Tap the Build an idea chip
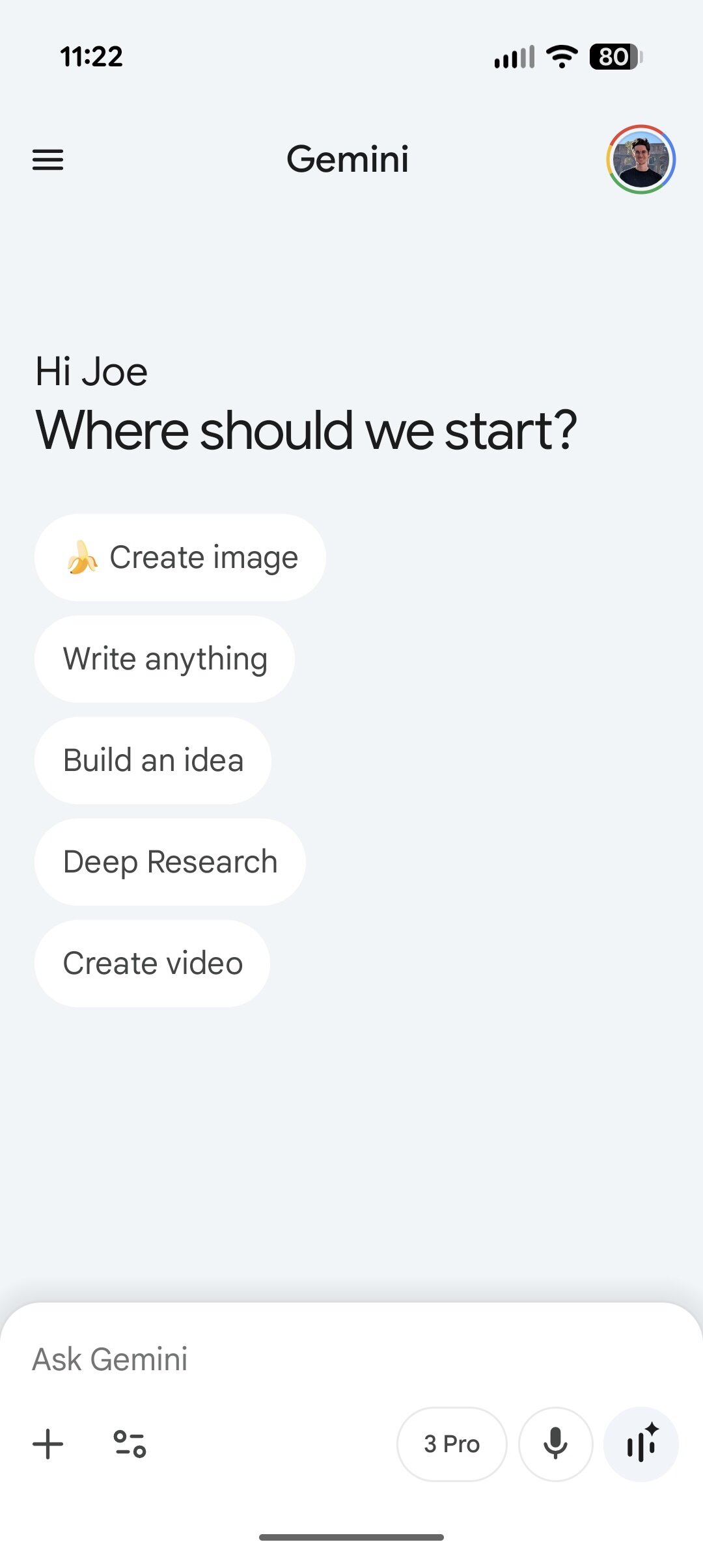 (x=153, y=761)
